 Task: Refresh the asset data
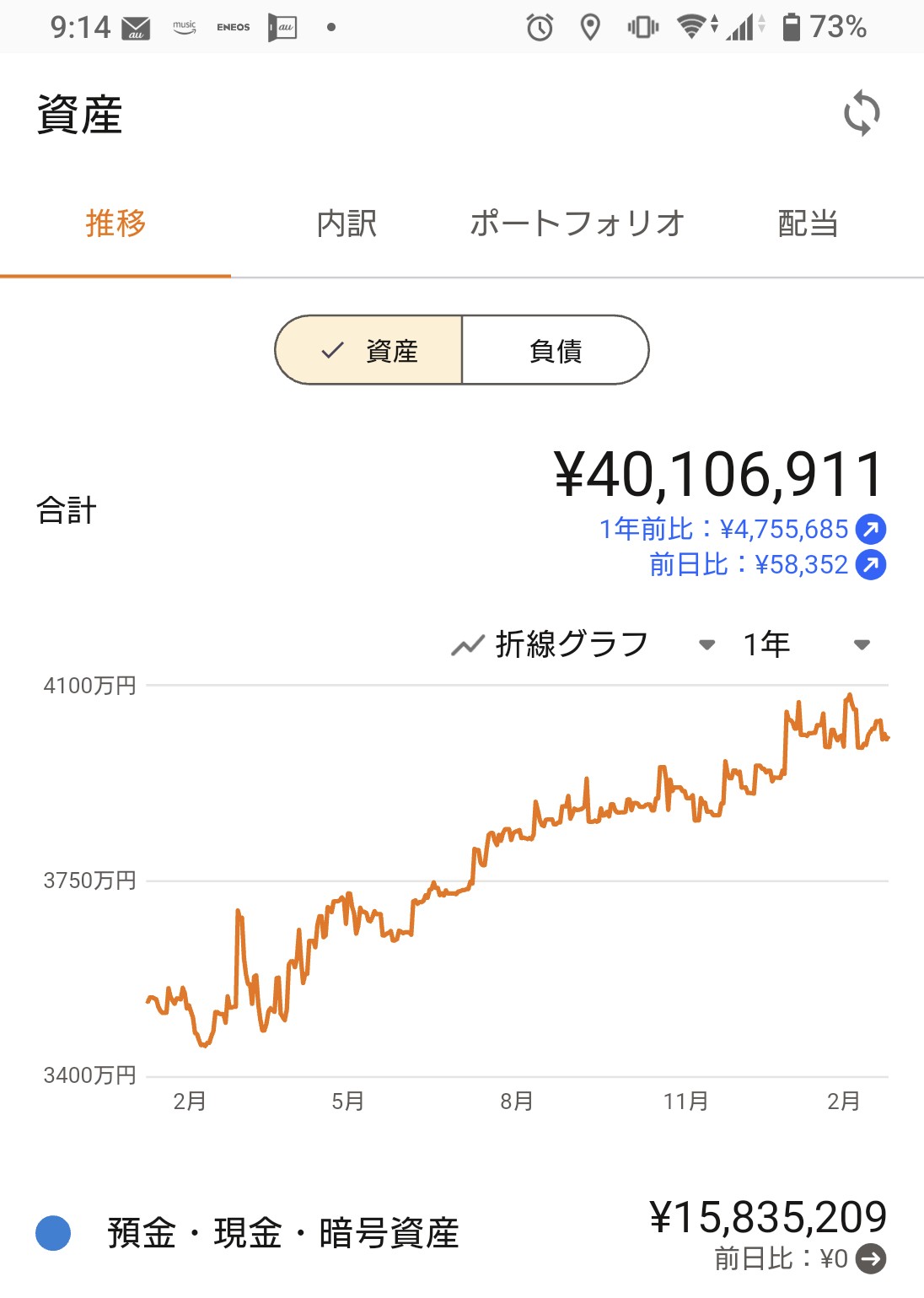point(862,113)
